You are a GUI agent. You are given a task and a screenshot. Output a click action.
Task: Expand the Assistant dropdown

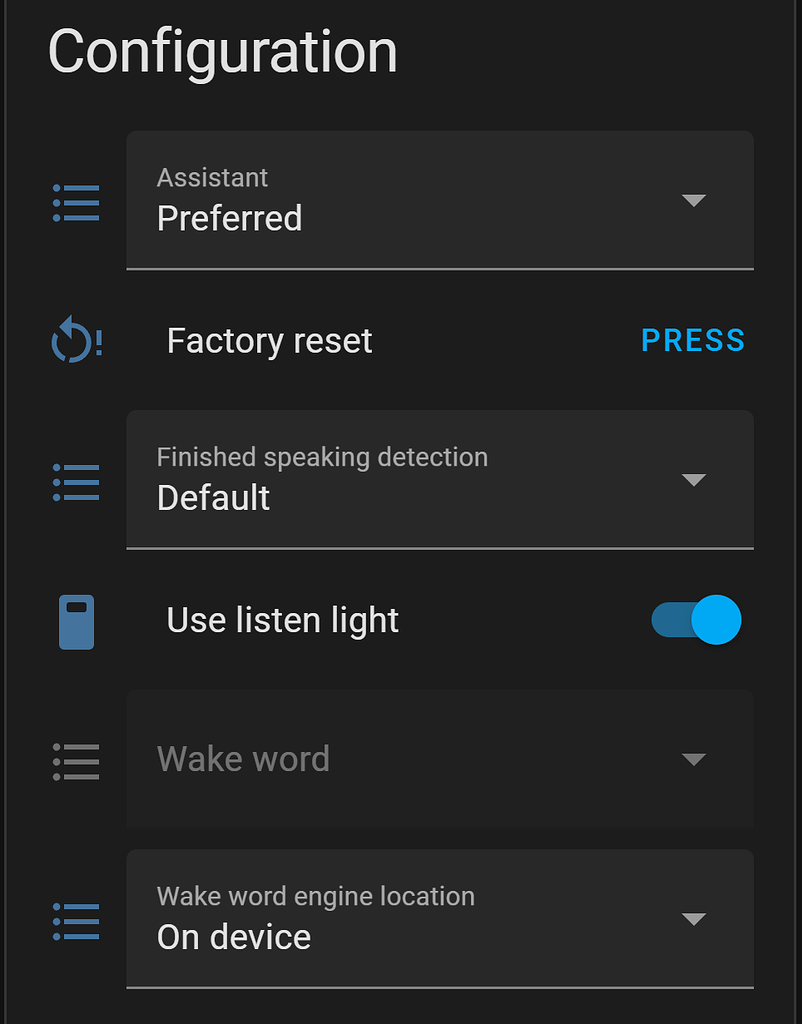[439, 200]
